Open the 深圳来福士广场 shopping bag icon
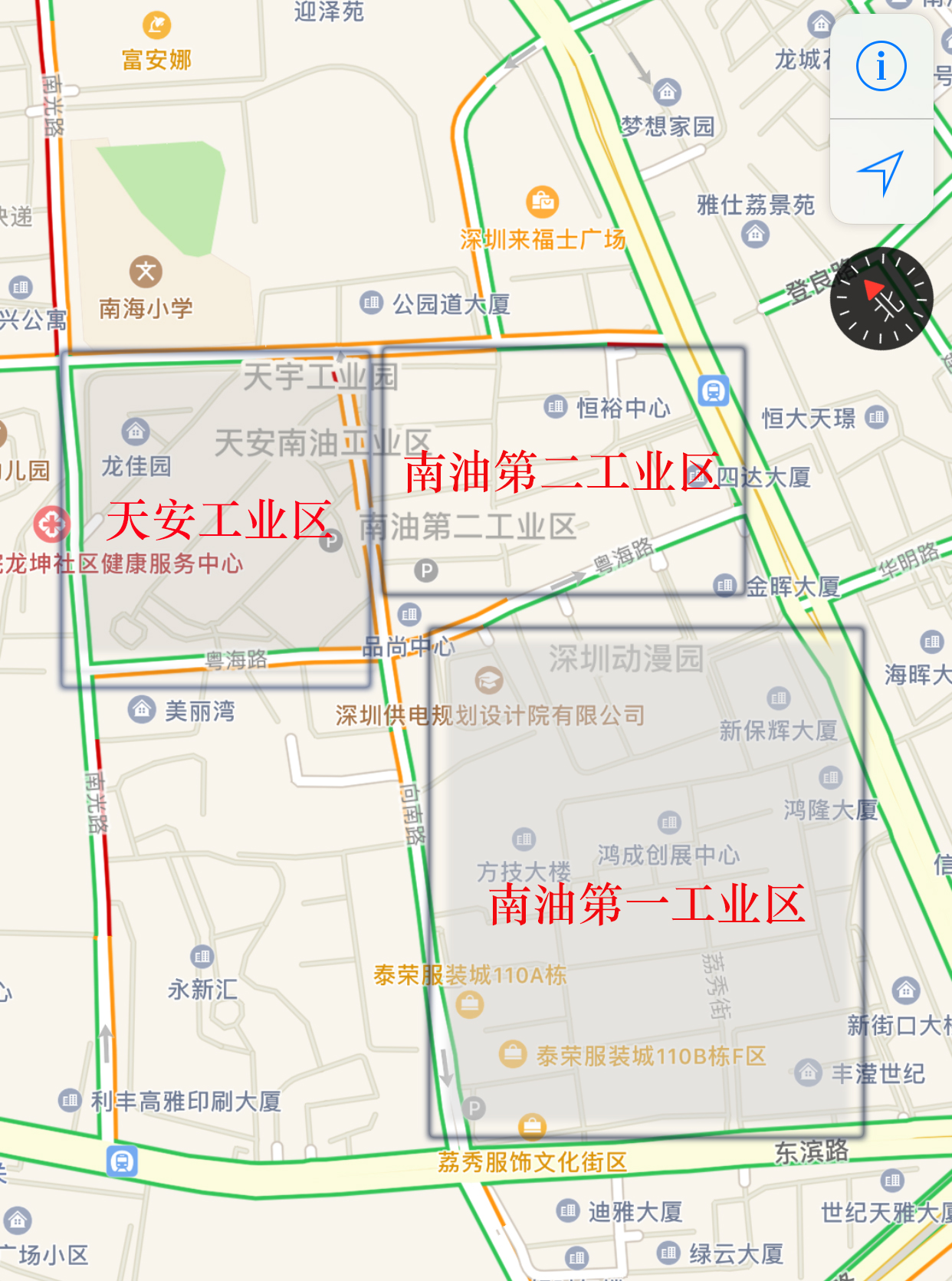 (x=543, y=200)
